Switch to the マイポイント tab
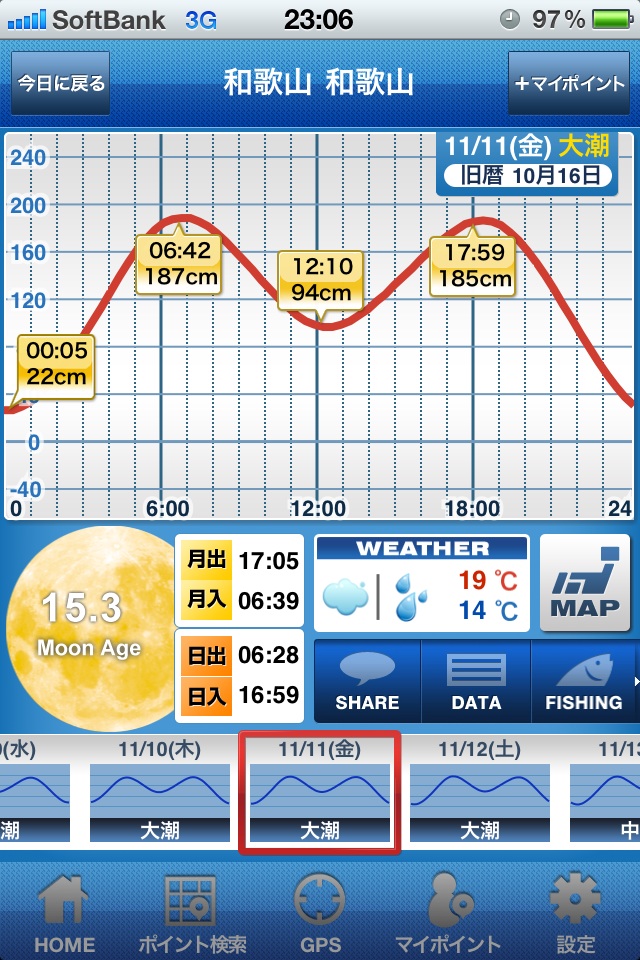Image resolution: width=640 pixels, height=960 pixels. point(447,912)
